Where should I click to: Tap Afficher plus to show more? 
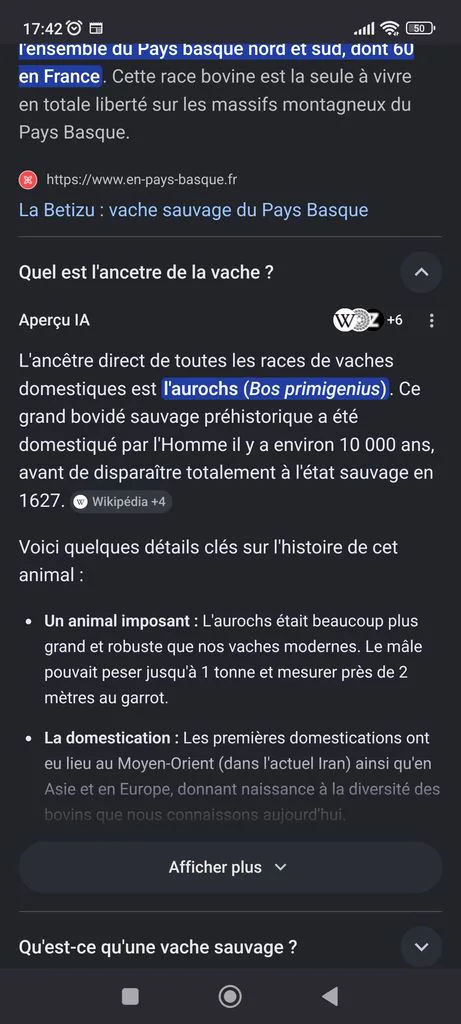[230, 867]
